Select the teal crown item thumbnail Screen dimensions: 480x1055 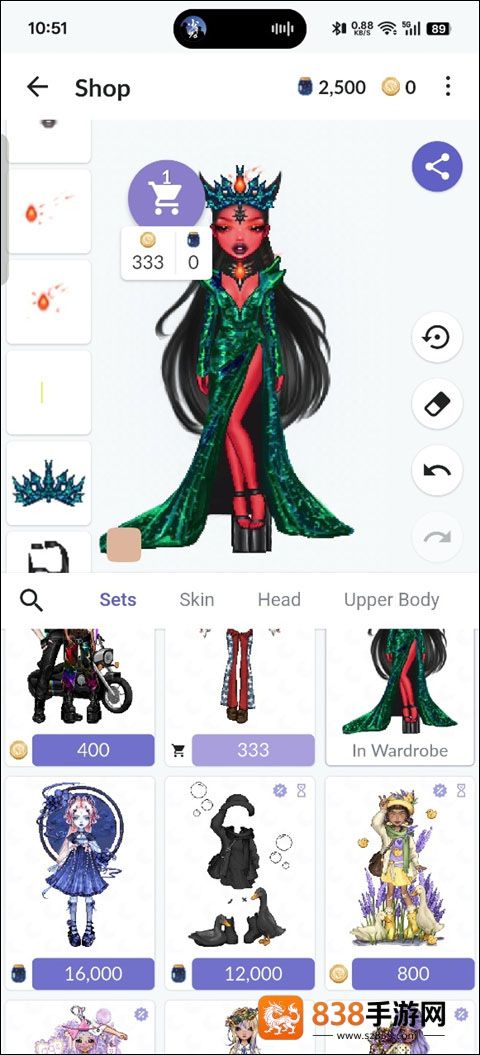[x=48, y=483]
